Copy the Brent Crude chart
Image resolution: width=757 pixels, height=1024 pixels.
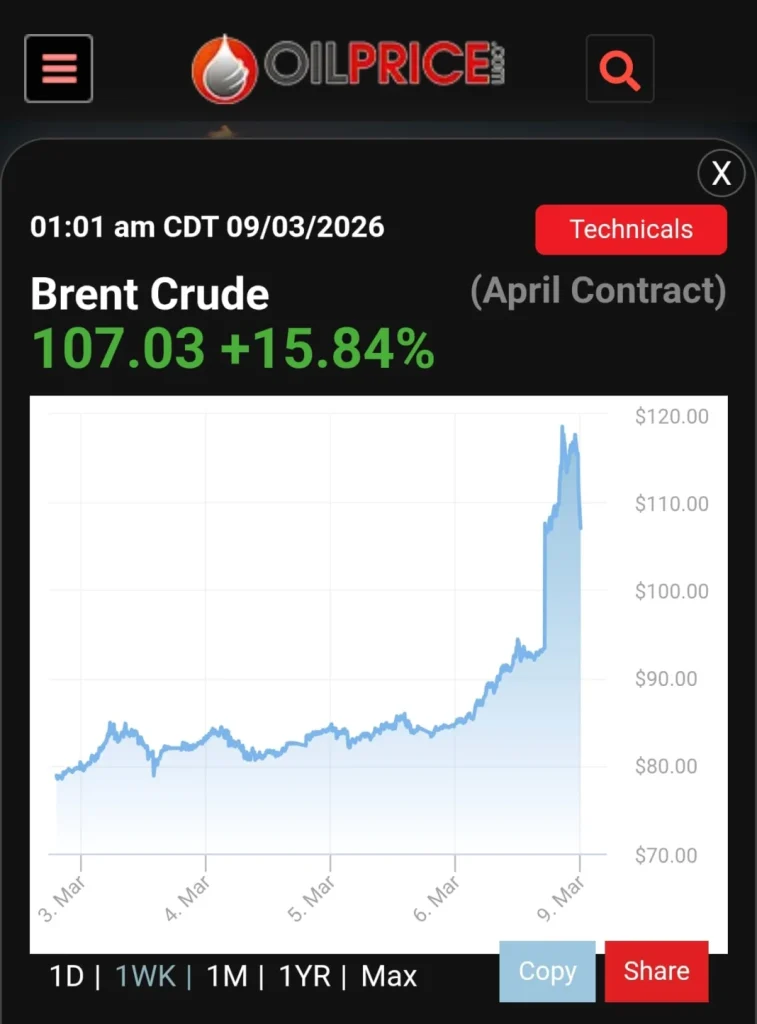coord(547,971)
